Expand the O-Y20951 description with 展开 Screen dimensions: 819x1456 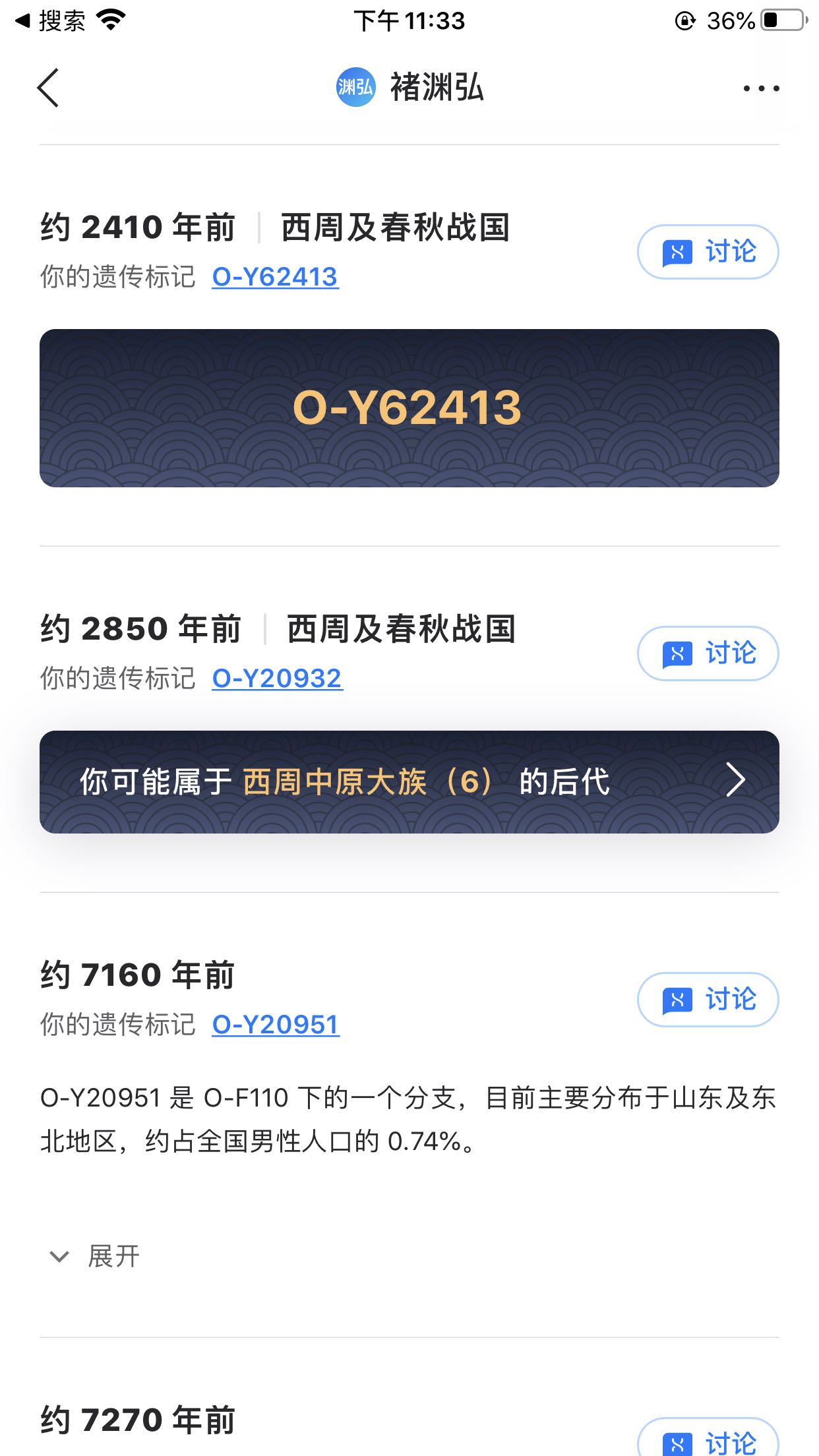(94, 1256)
